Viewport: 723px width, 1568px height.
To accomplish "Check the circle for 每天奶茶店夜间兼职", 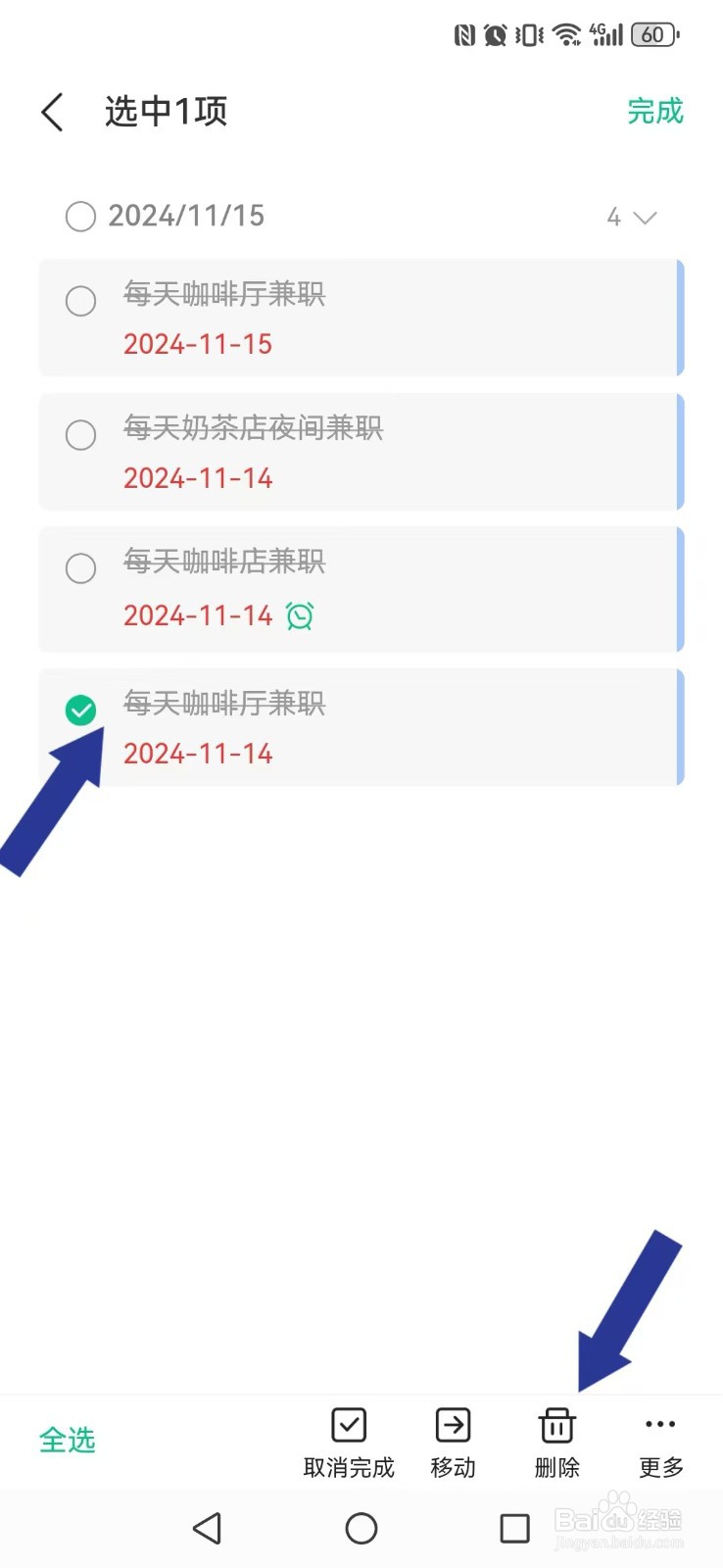I will click(x=81, y=434).
